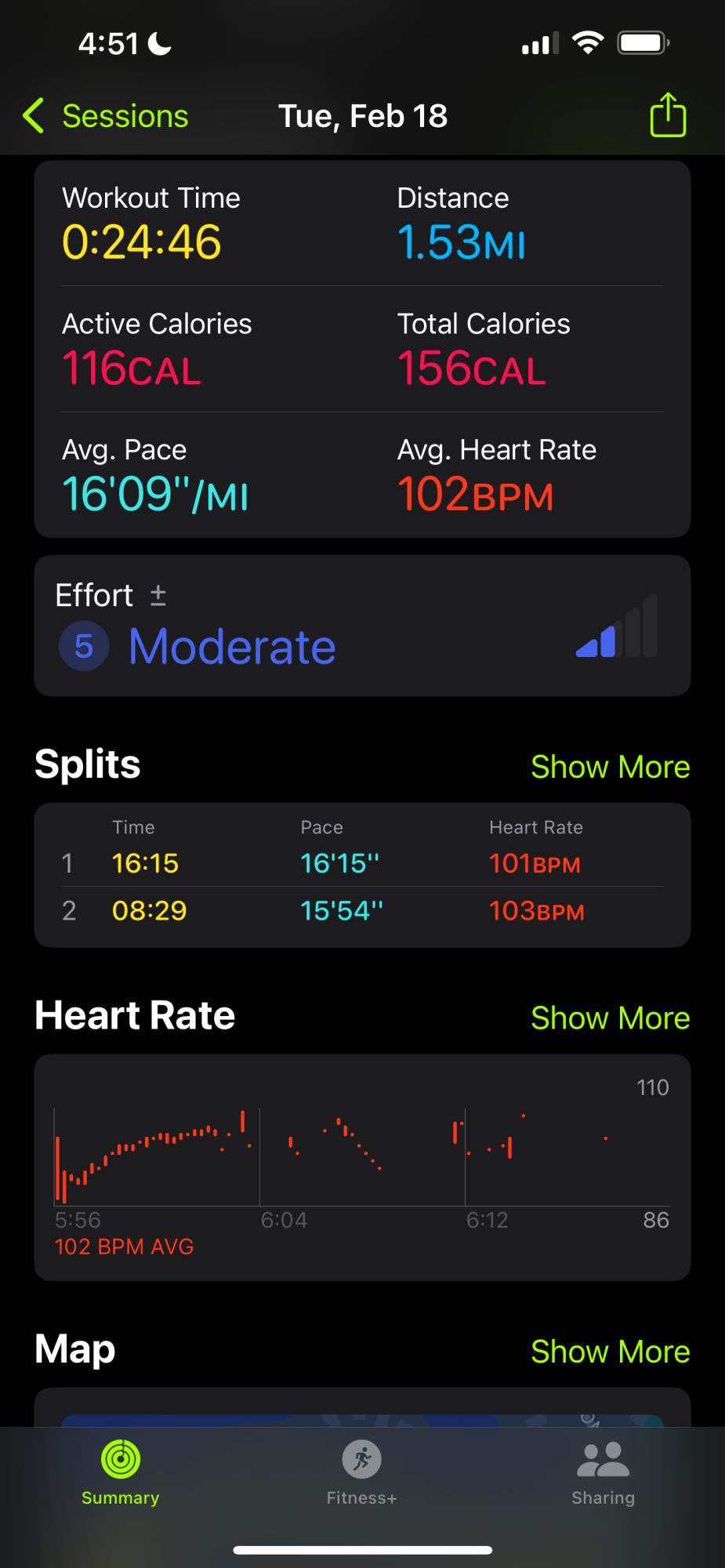The image size is (725, 1568).
Task: Show more Heart Rate details
Action: [610, 1018]
